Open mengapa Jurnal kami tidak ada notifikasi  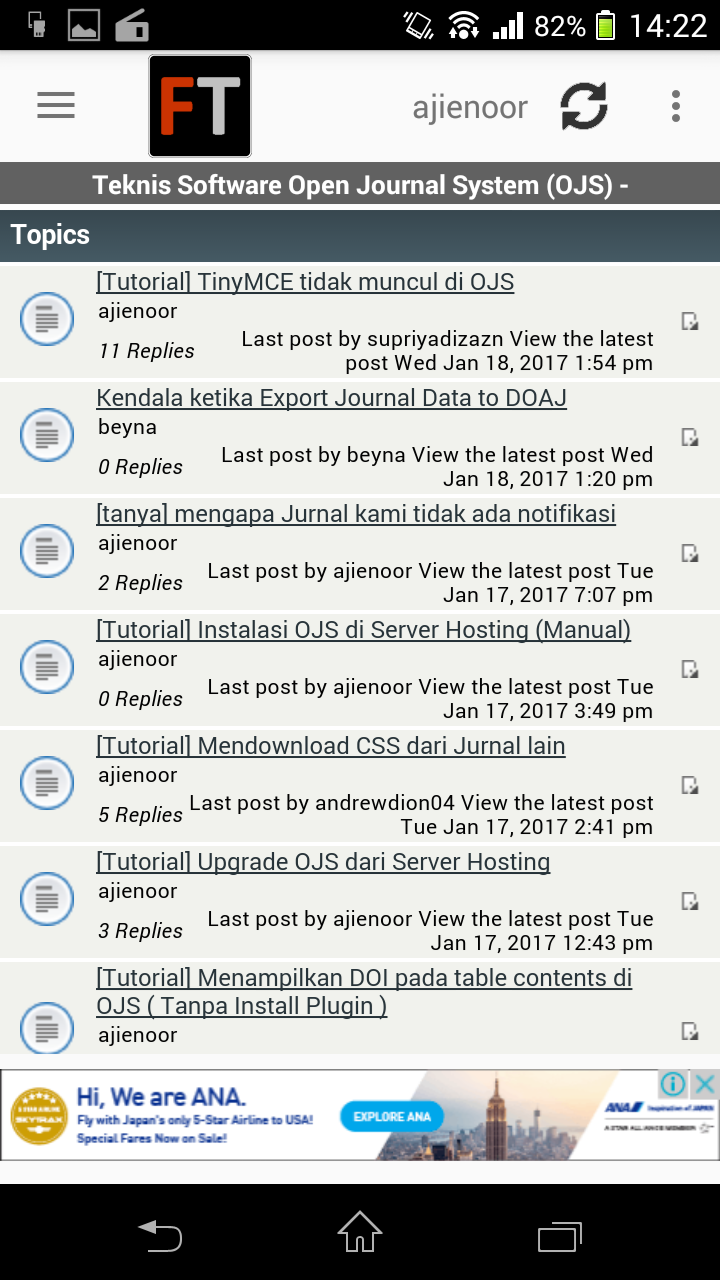tap(355, 514)
